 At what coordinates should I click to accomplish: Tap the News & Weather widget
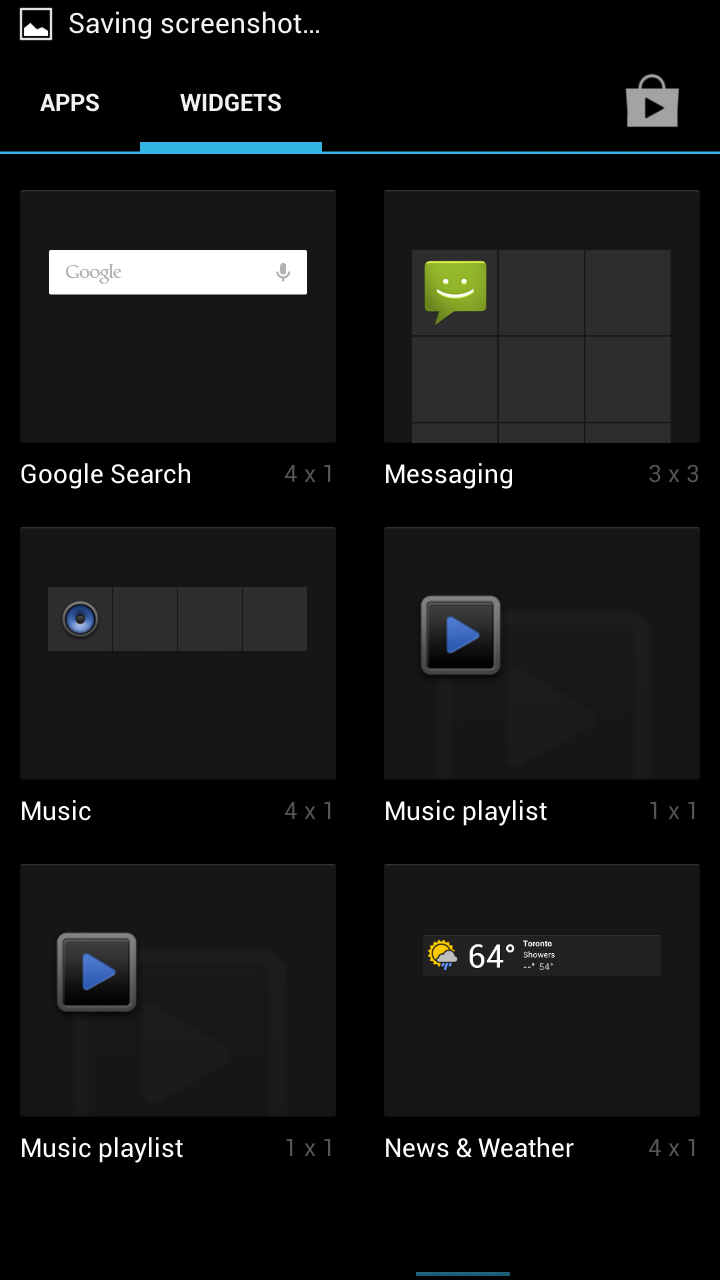point(541,990)
